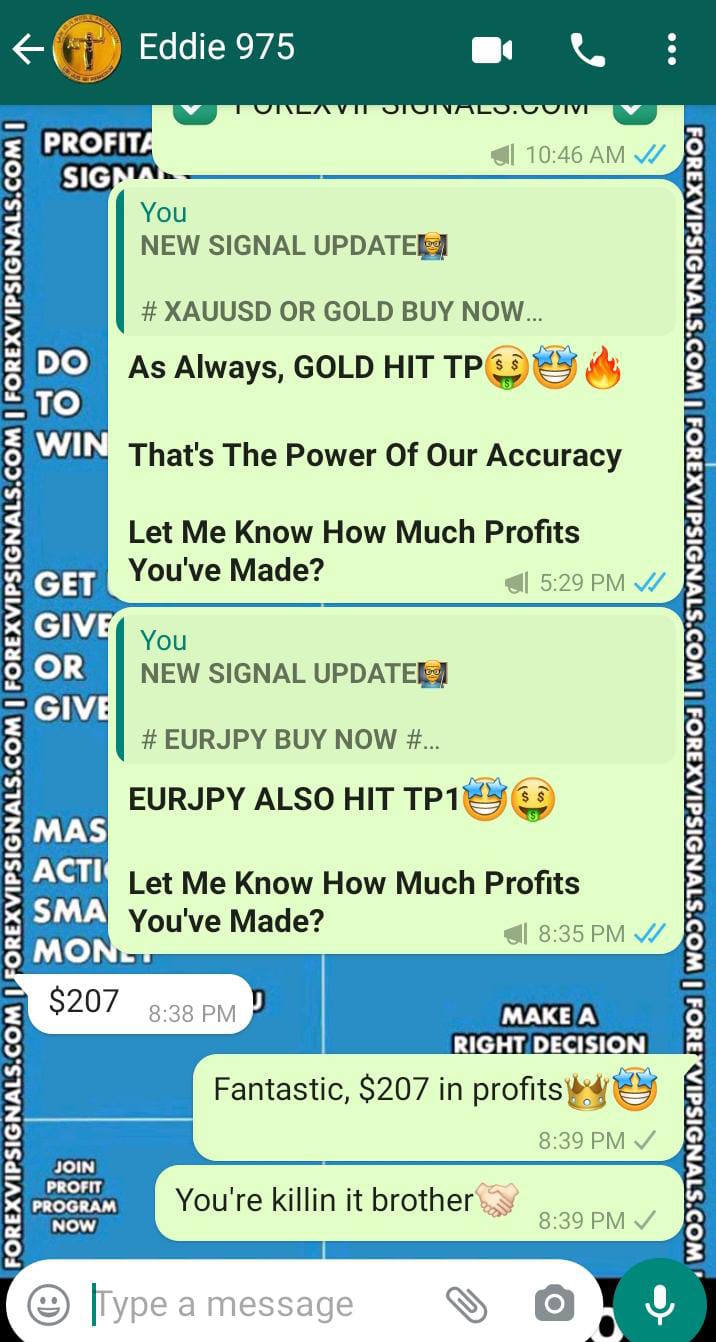Open the overflow menu
Screen dimensions: 716x1342
(x=671, y=50)
